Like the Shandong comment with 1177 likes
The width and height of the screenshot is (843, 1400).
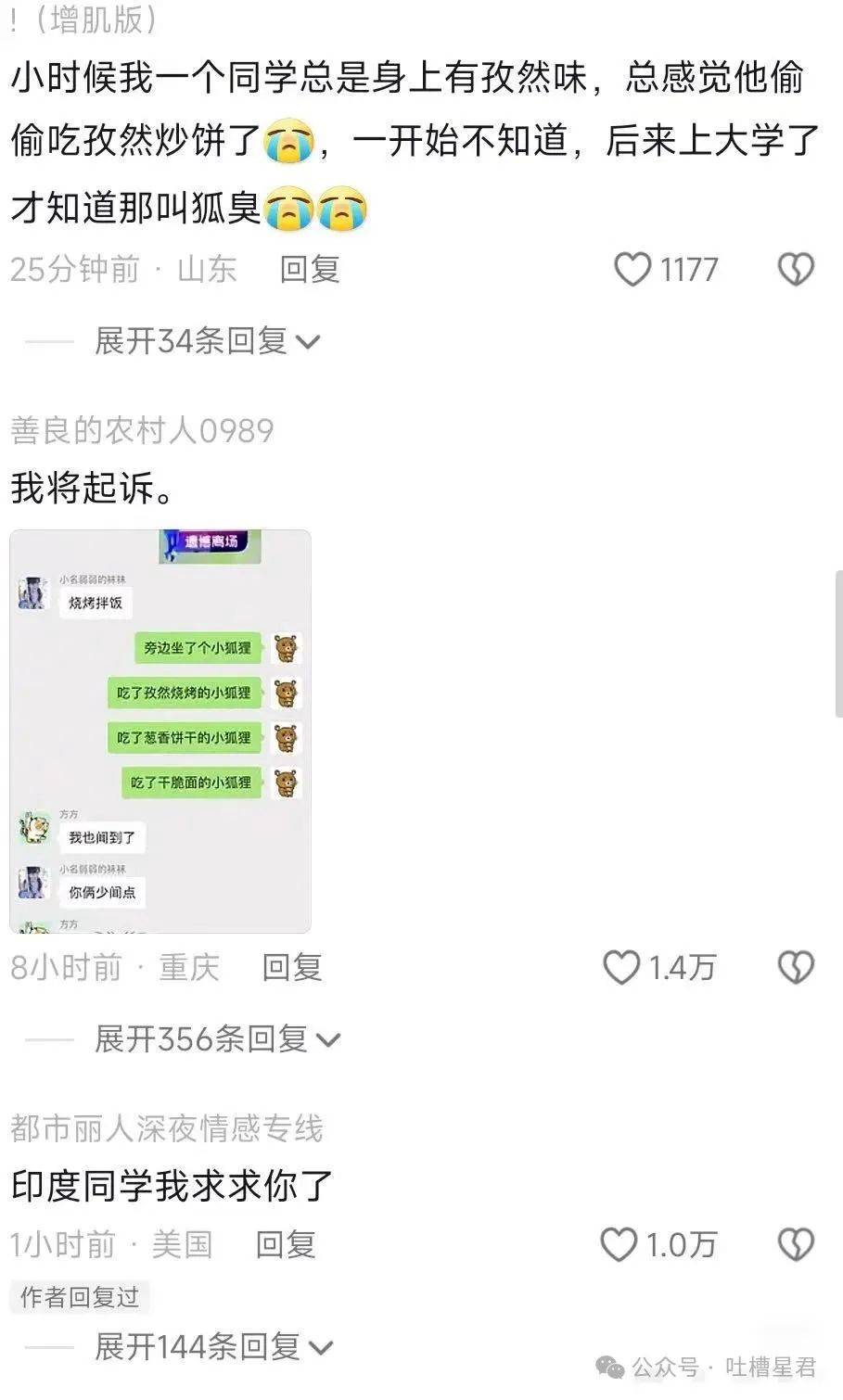pos(634,270)
